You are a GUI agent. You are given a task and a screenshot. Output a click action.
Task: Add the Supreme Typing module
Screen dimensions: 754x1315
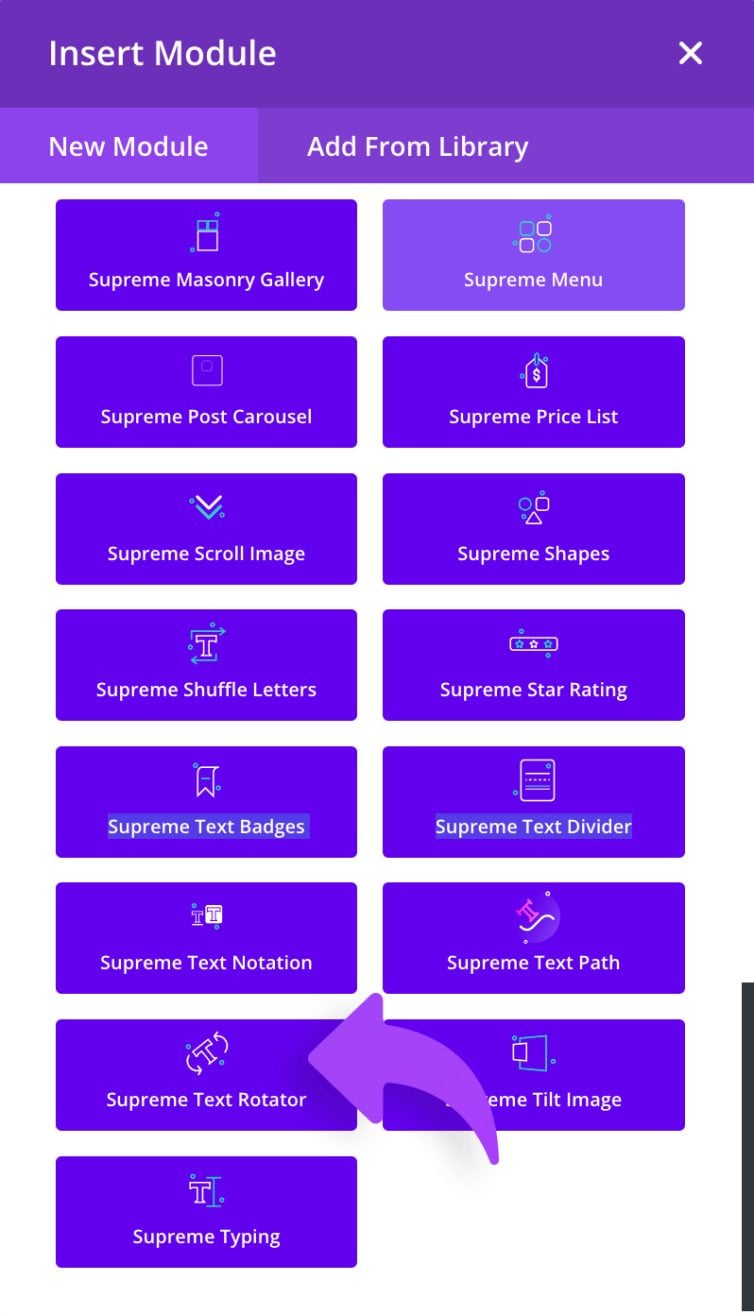click(x=206, y=1212)
